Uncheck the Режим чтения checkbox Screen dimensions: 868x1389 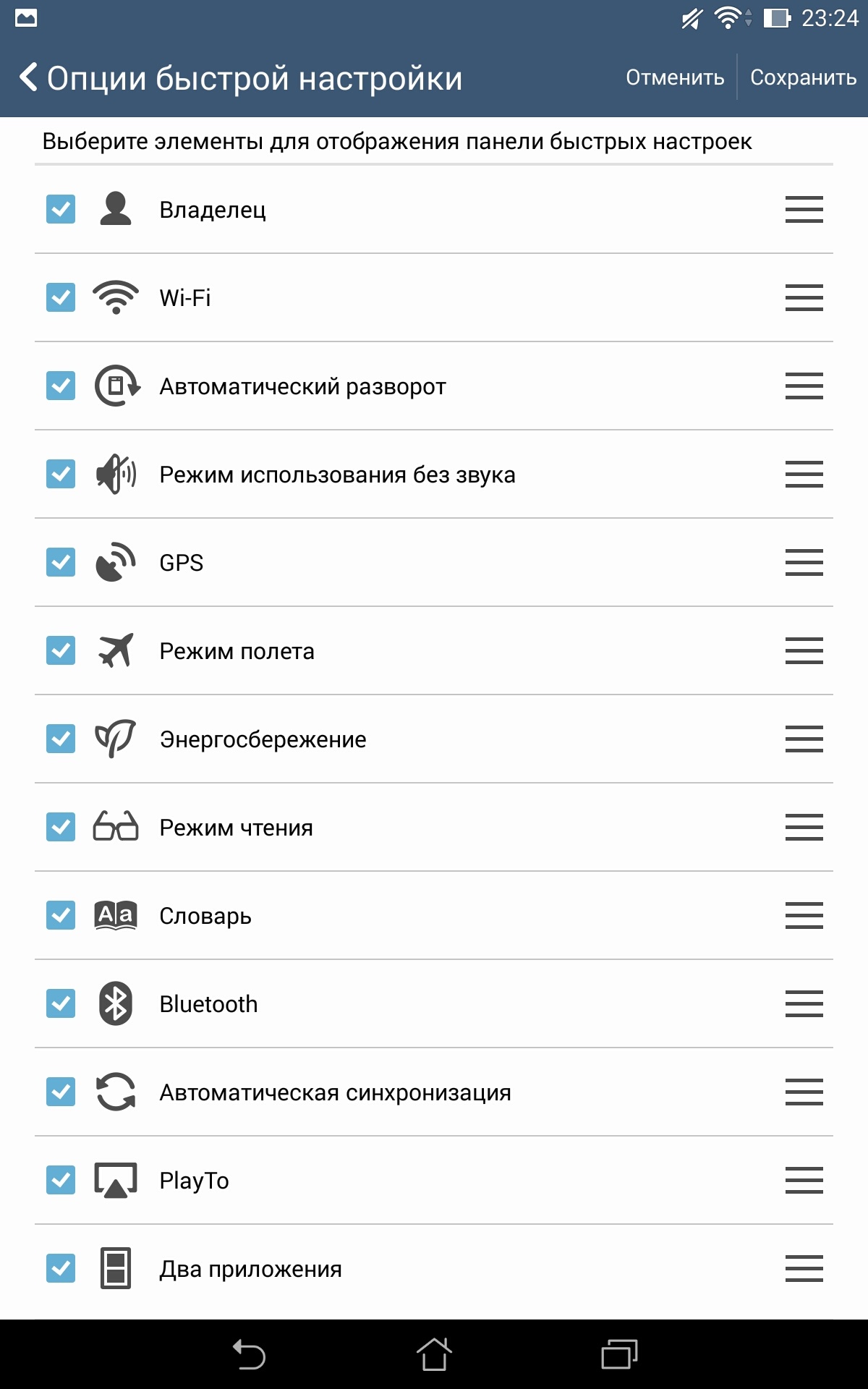pos(61,827)
